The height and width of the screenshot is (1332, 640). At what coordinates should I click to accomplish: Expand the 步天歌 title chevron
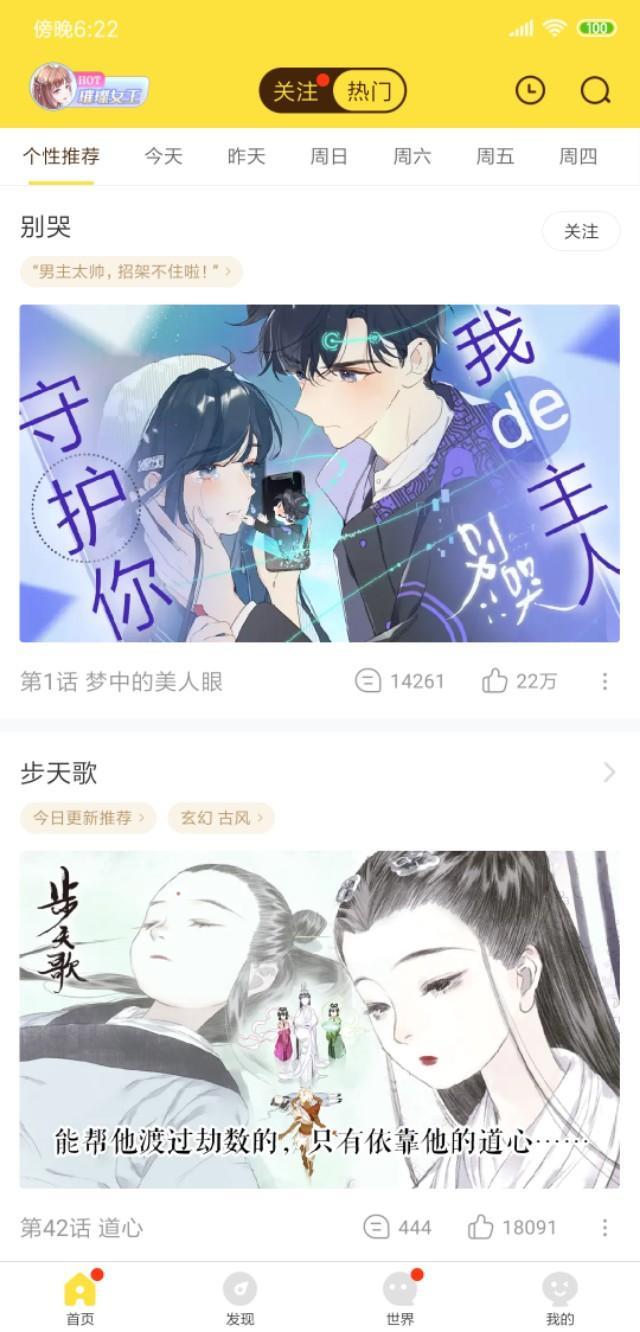click(x=609, y=772)
